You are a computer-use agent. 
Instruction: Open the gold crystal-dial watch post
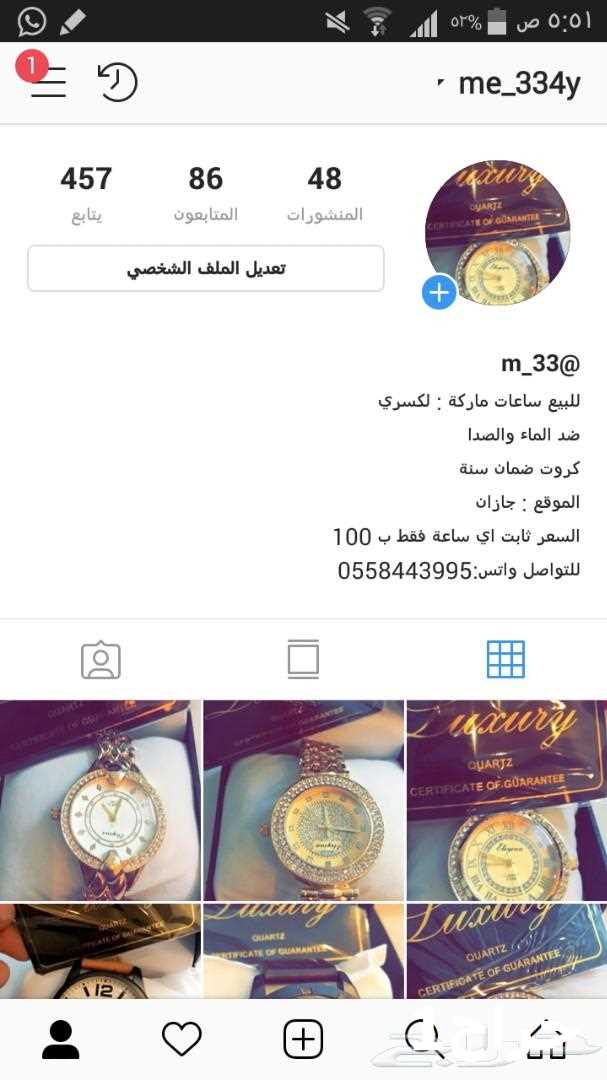coord(303,800)
